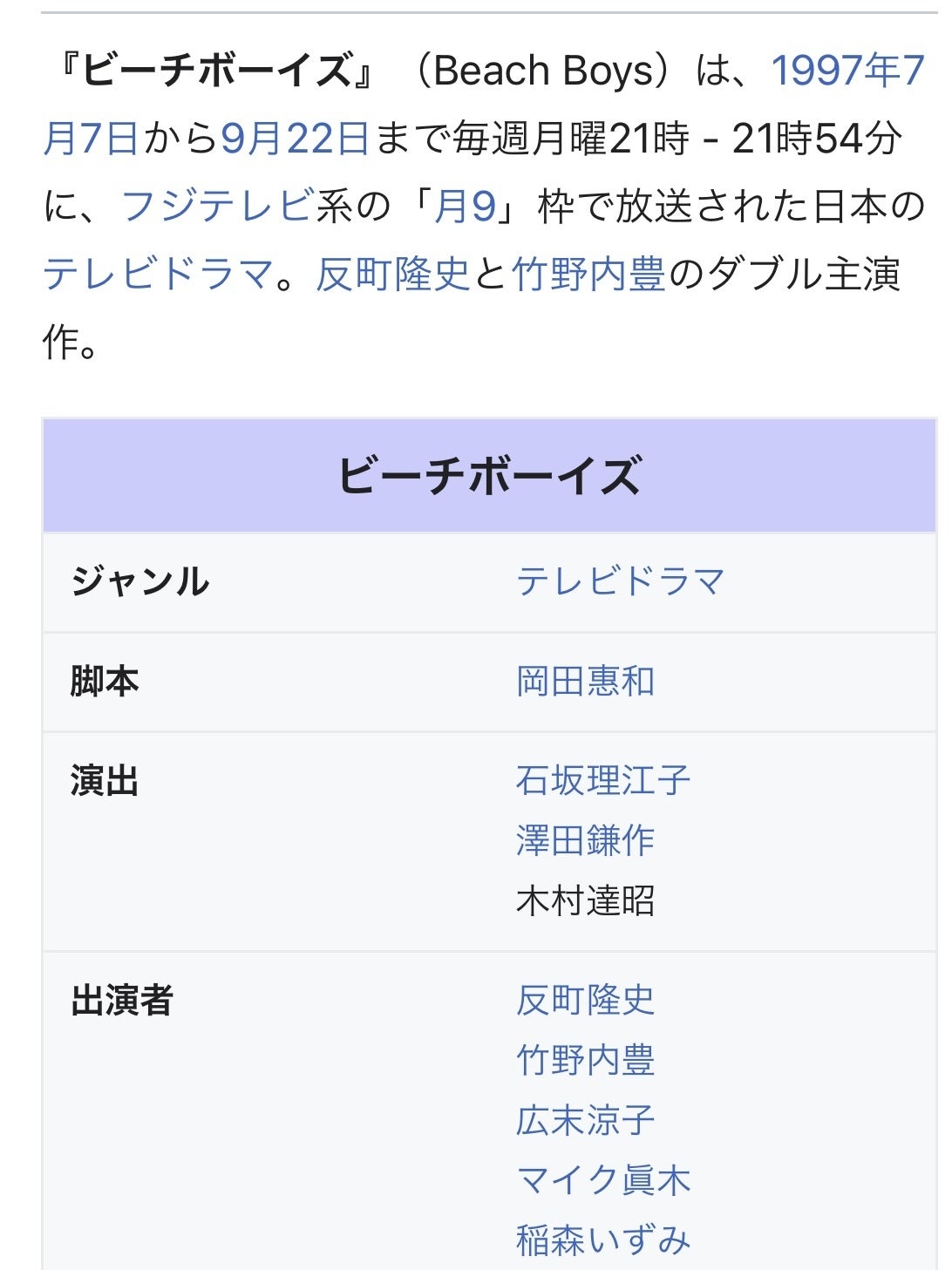Open cast member 広末涼子's page
This screenshot has width=952, height=1270.
(x=585, y=1120)
